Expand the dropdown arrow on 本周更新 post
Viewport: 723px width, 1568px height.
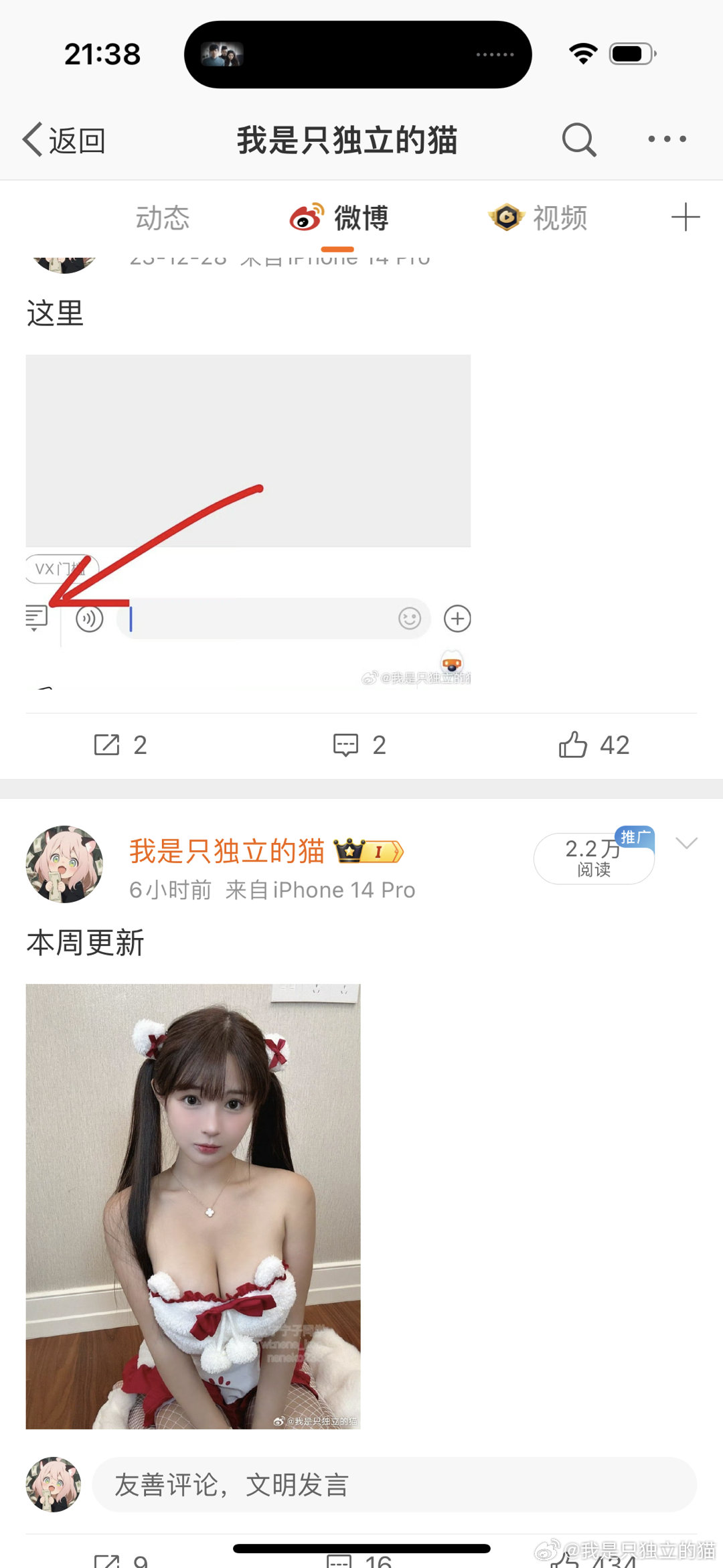tap(687, 844)
